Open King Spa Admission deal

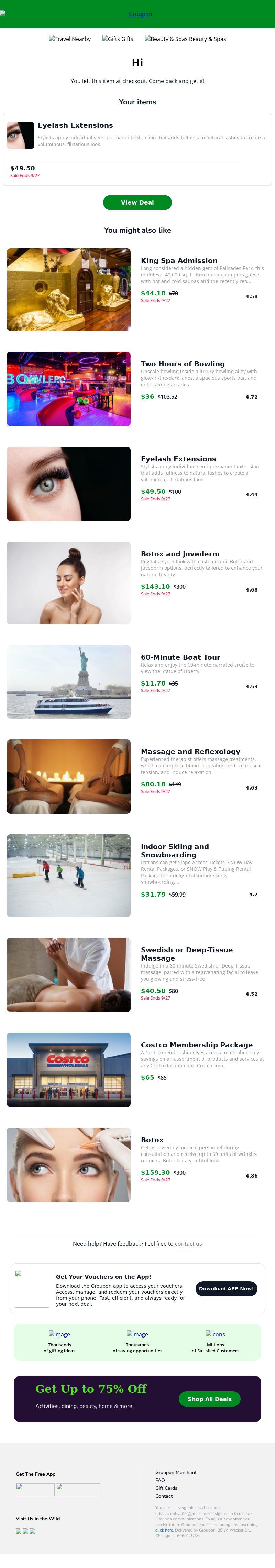179,261
